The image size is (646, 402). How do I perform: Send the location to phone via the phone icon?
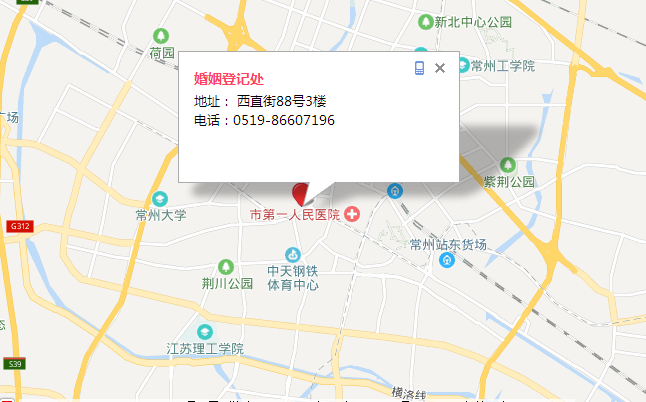(420, 68)
